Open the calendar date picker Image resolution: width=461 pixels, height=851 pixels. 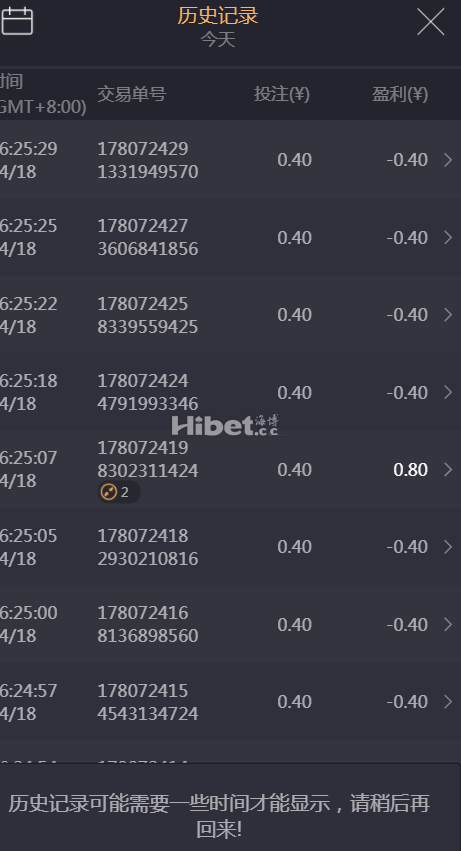click(17, 22)
